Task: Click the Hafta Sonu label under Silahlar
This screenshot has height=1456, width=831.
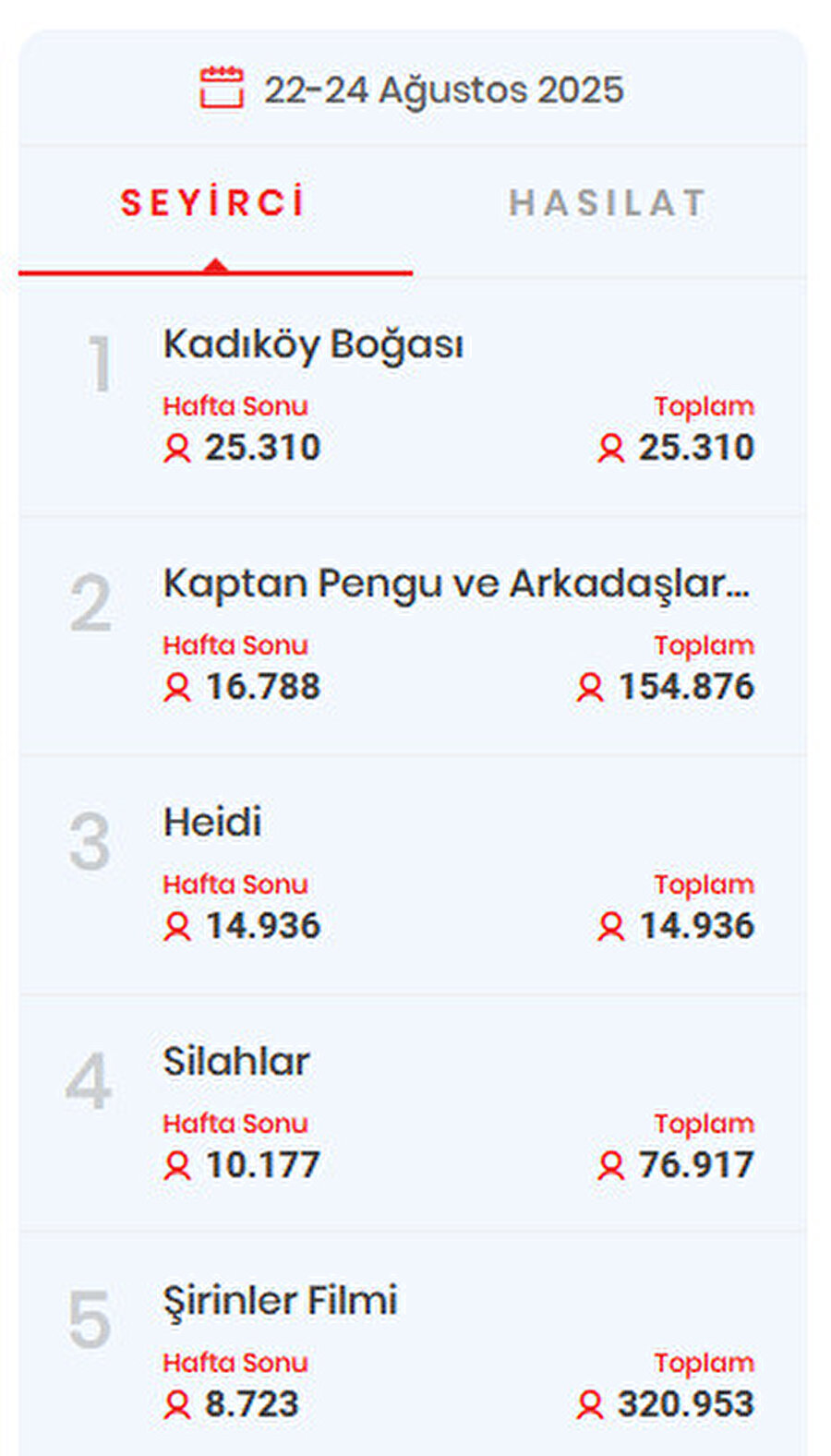Action: point(235,1125)
